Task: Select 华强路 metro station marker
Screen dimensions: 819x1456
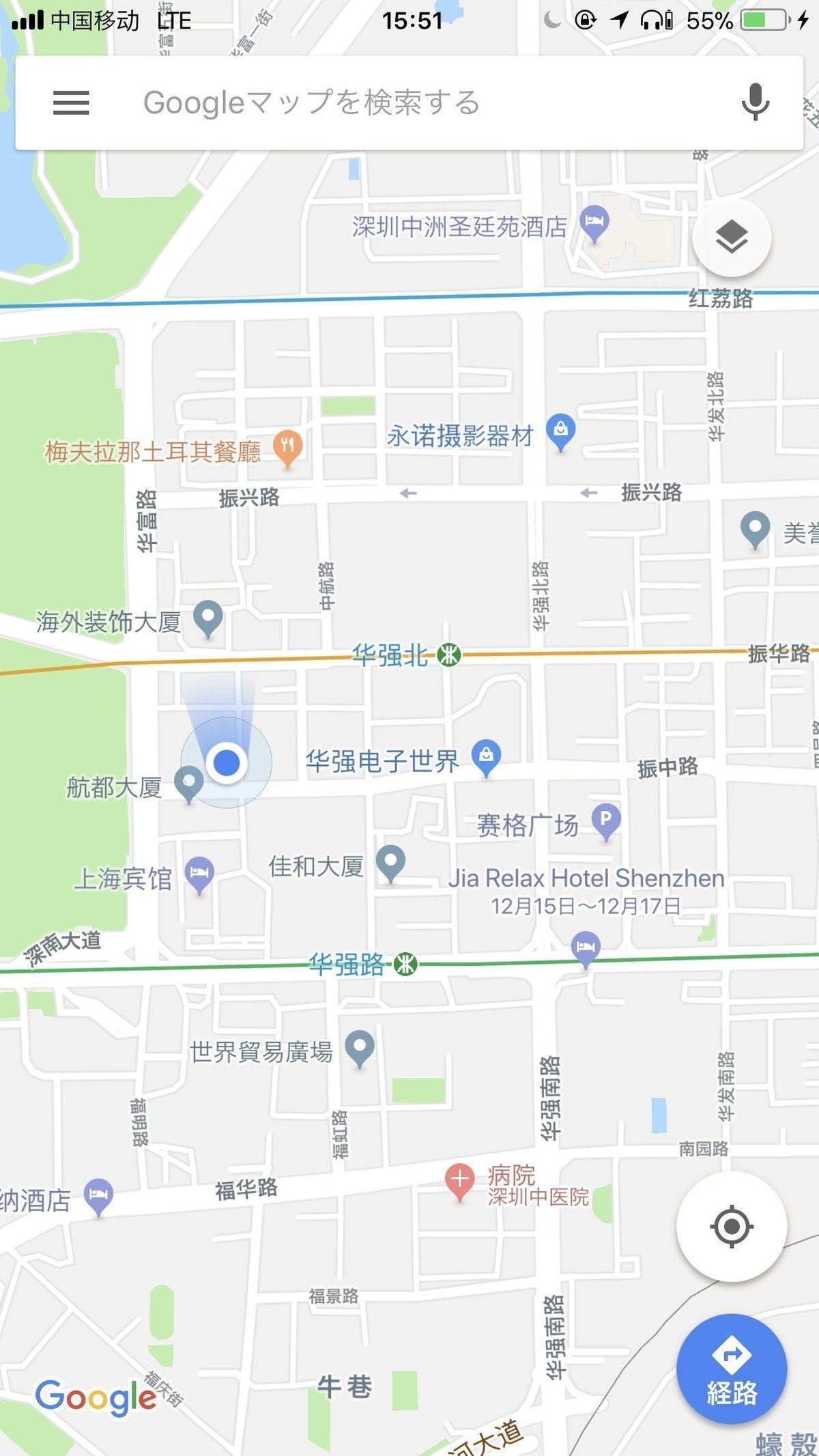Action: (x=405, y=965)
